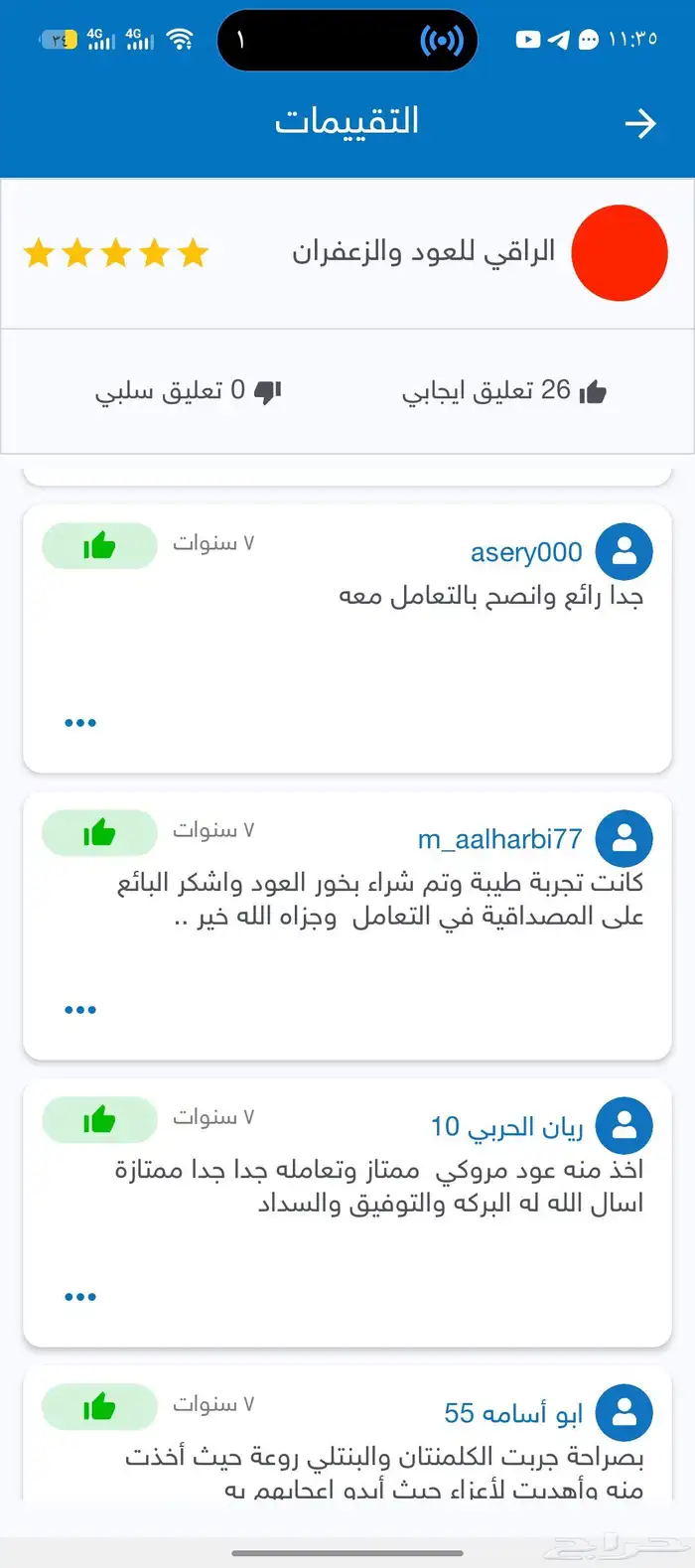695x1568 pixels.
Task: Show the 0 negative comments
Action: tap(188, 391)
